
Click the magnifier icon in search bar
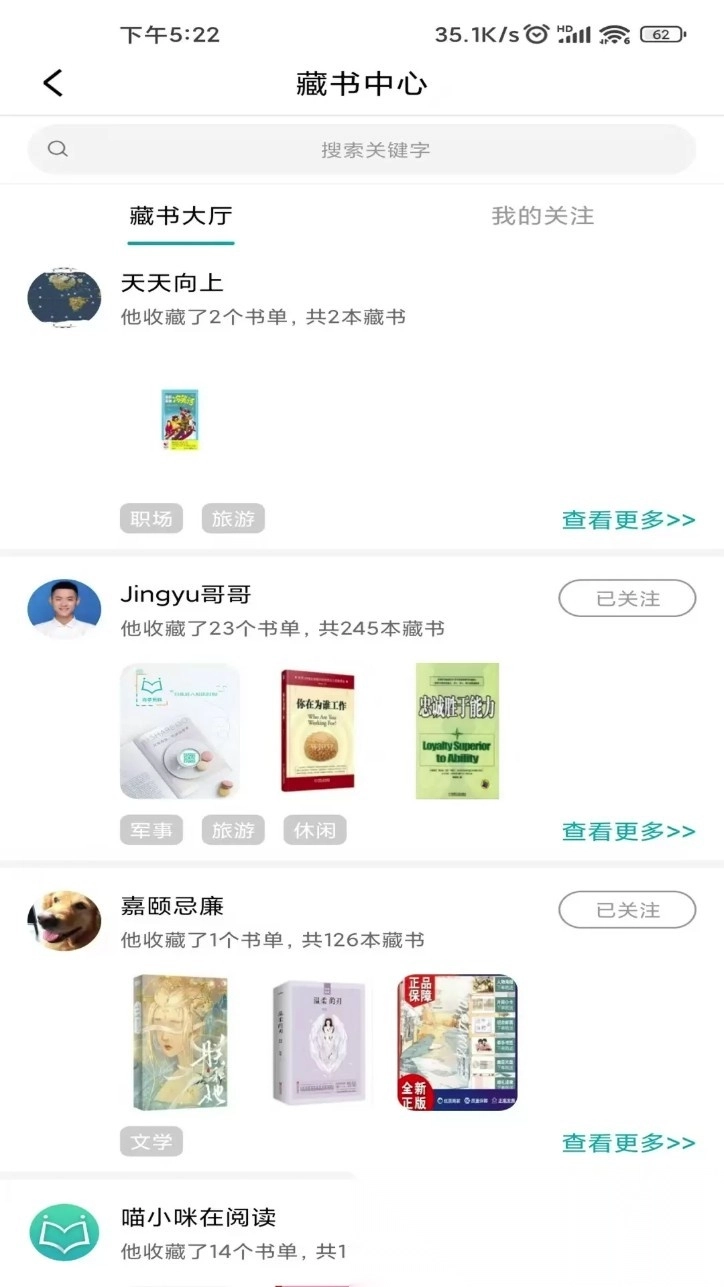58,148
